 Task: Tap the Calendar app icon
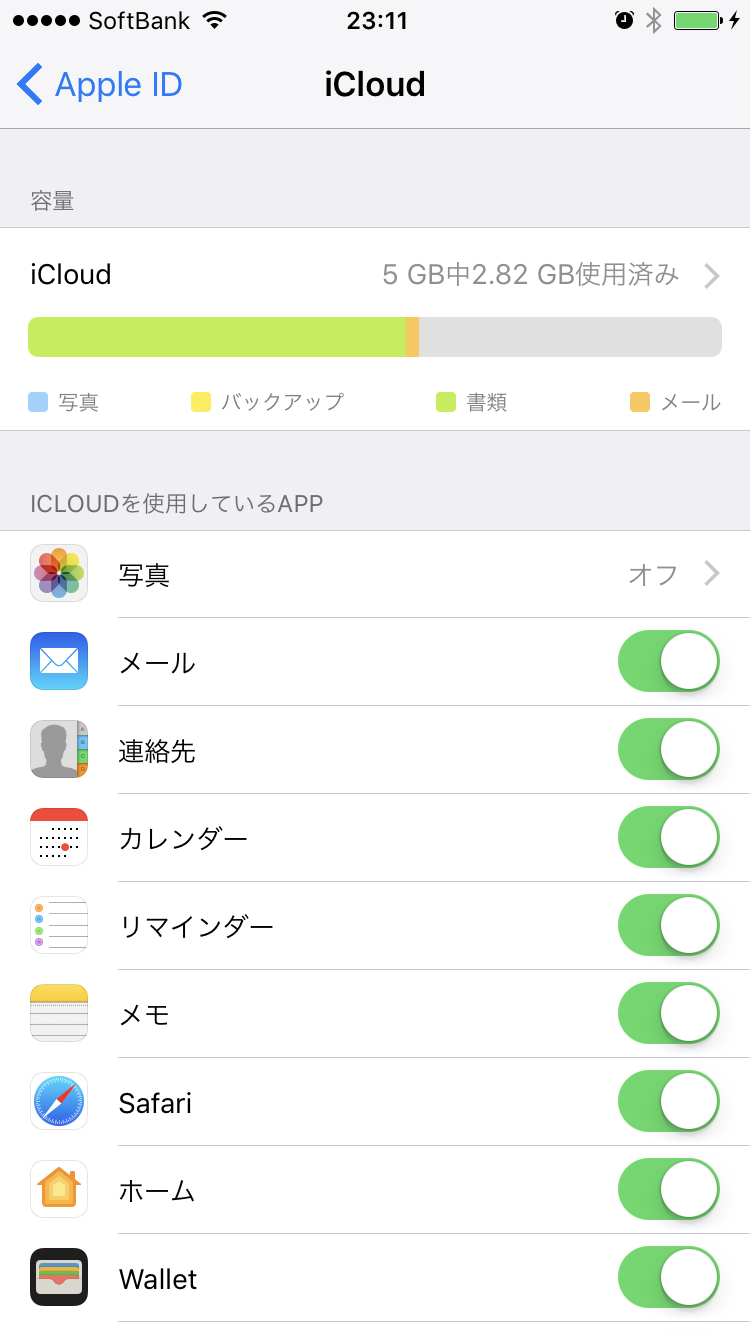coord(58,837)
